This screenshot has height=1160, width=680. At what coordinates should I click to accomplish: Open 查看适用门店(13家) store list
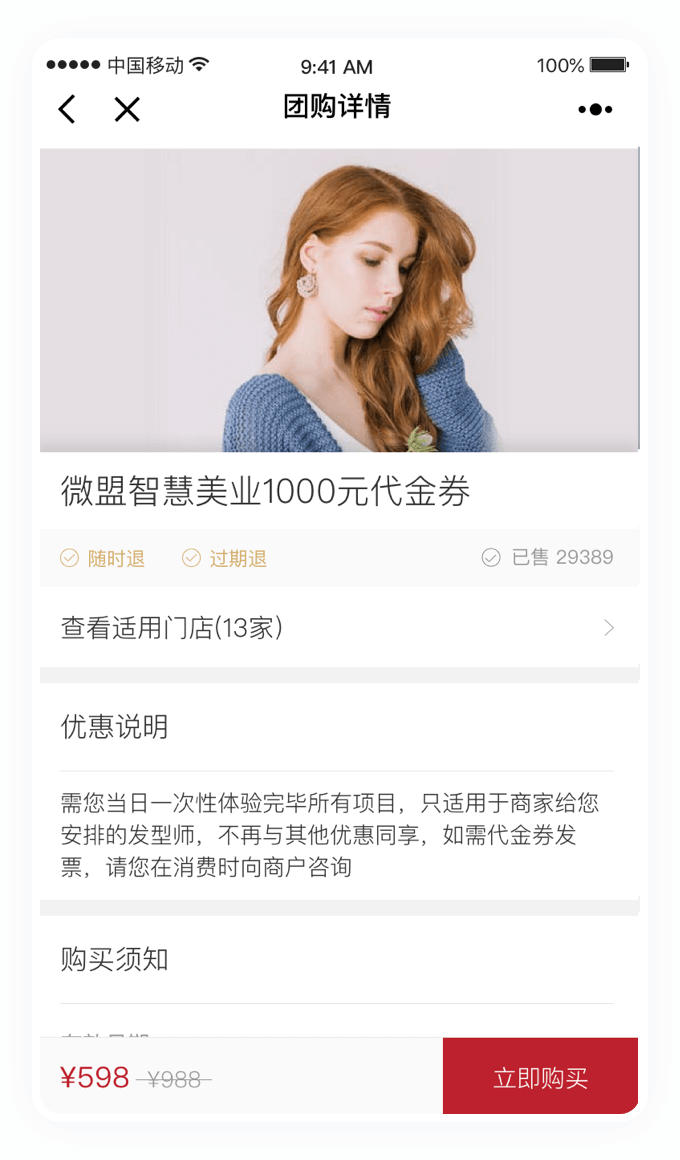point(338,628)
